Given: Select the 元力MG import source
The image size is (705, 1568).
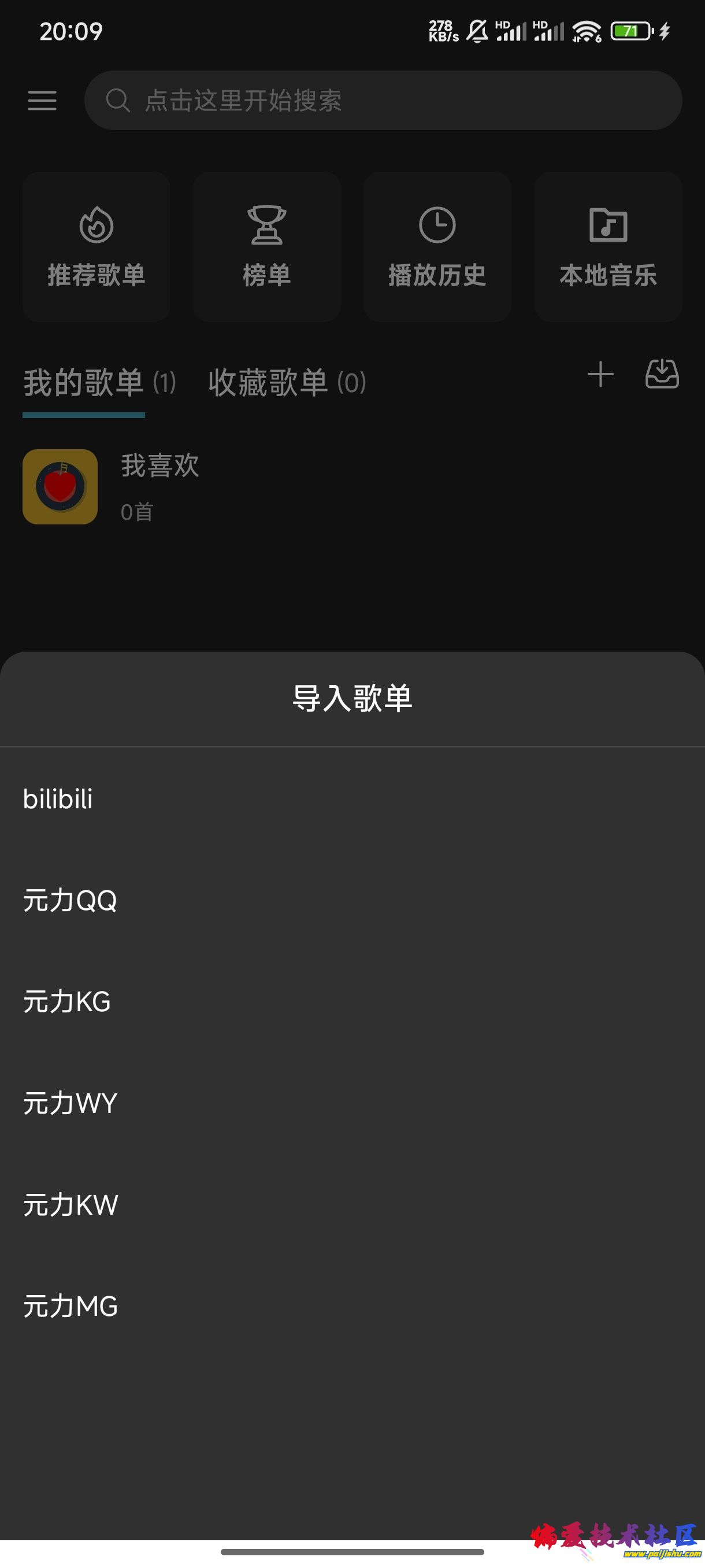Looking at the screenshot, I should pos(69,1306).
